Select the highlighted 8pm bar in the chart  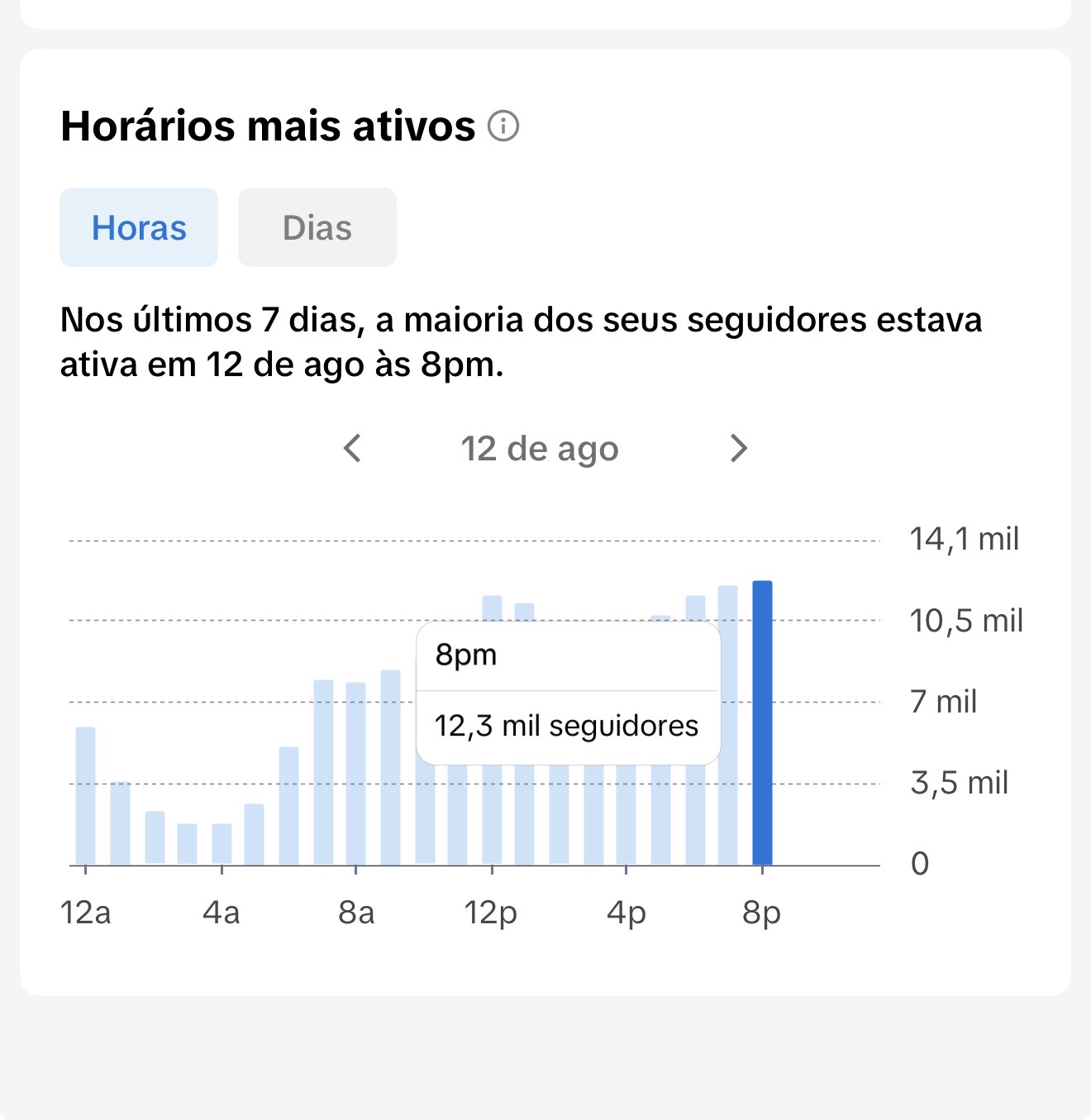762,723
